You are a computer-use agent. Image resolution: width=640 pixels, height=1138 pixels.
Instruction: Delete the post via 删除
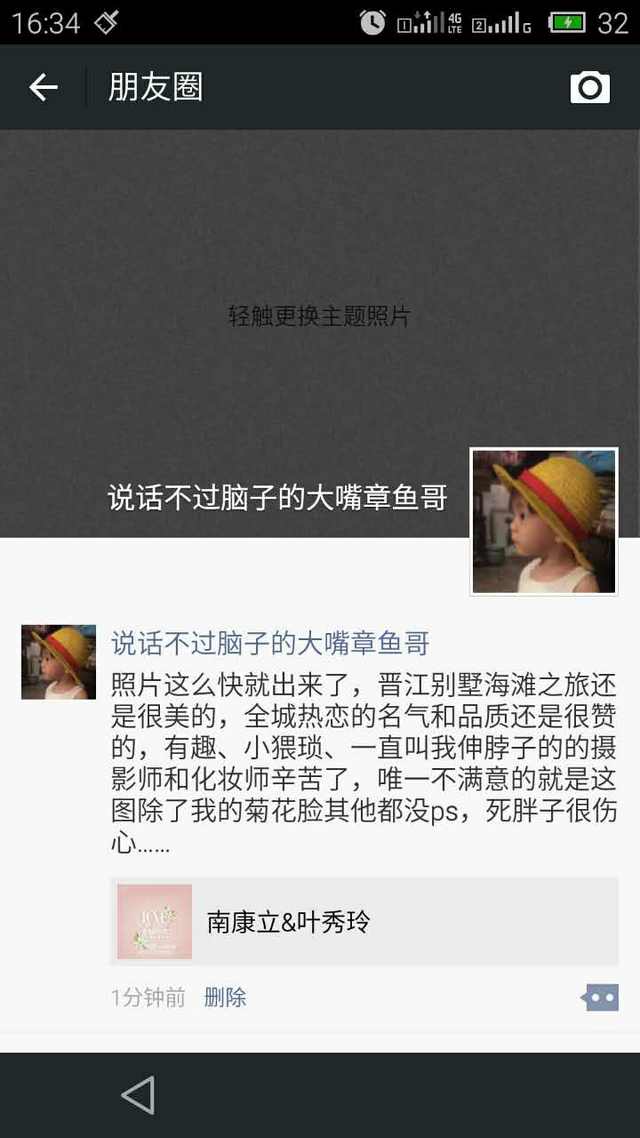225,998
